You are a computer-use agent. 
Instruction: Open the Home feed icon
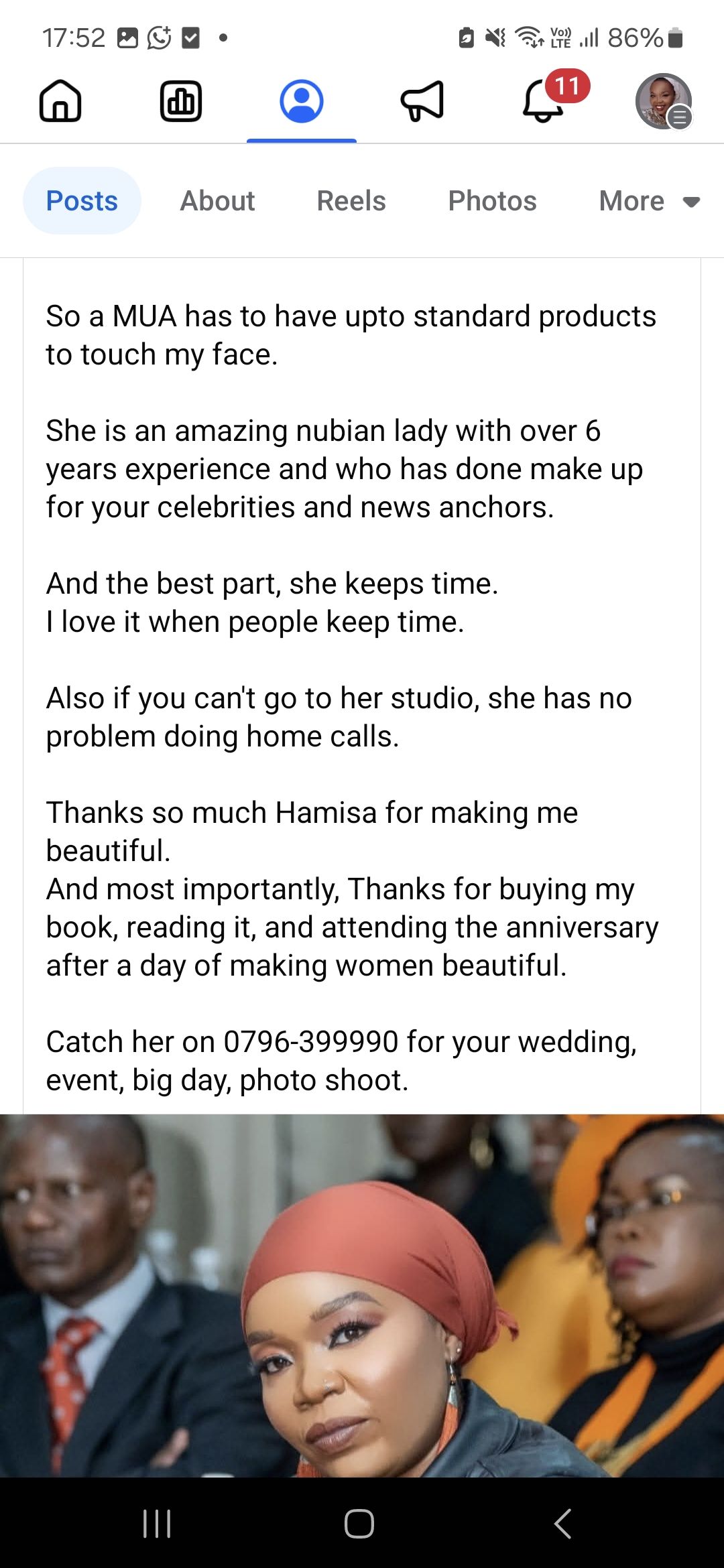click(60, 102)
